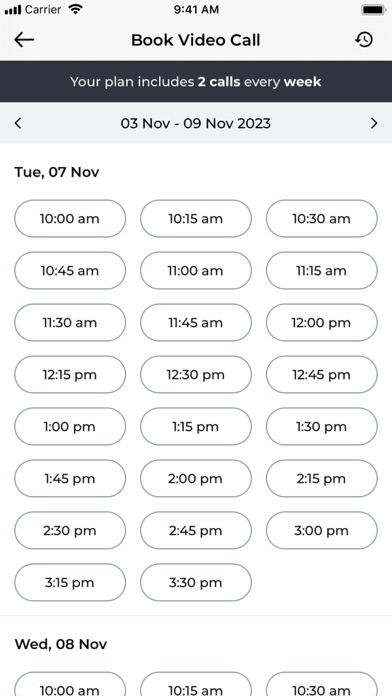392x696 pixels.
Task: Book the Tuesday 11:00 am slot
Action: coord(196,270)
